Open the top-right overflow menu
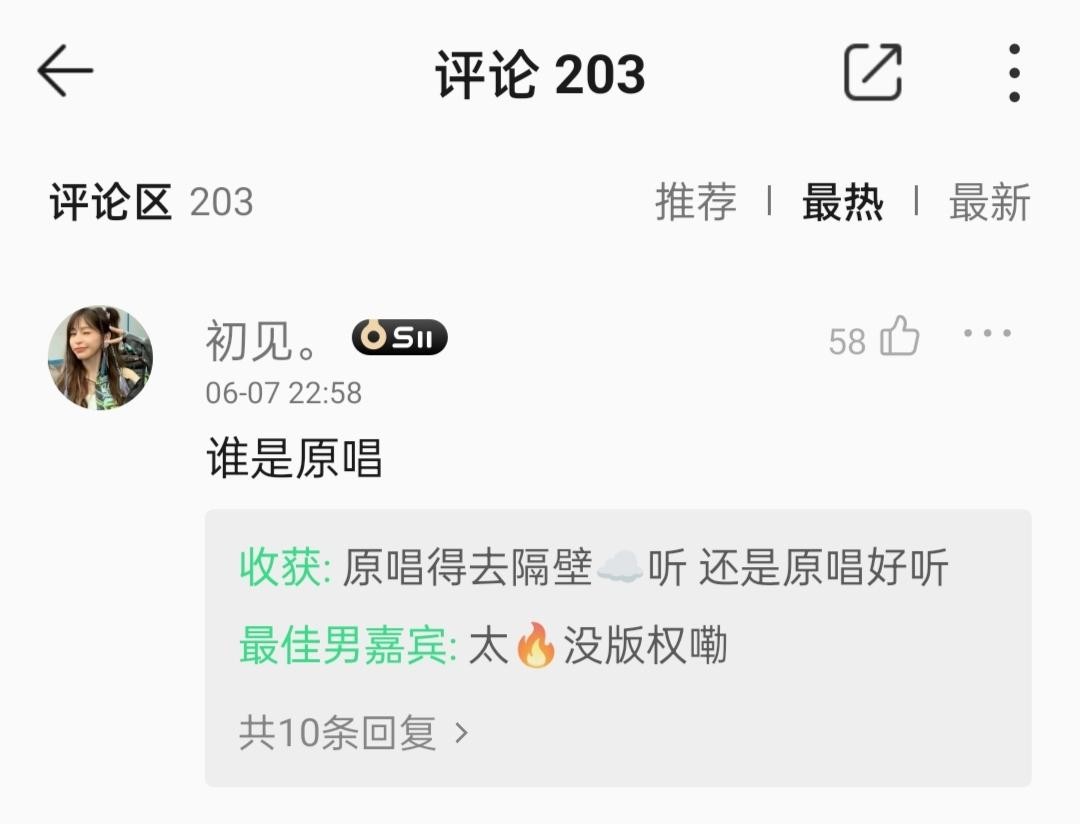Screen dimensions: 1080x824 click(x=1014, y=72)
